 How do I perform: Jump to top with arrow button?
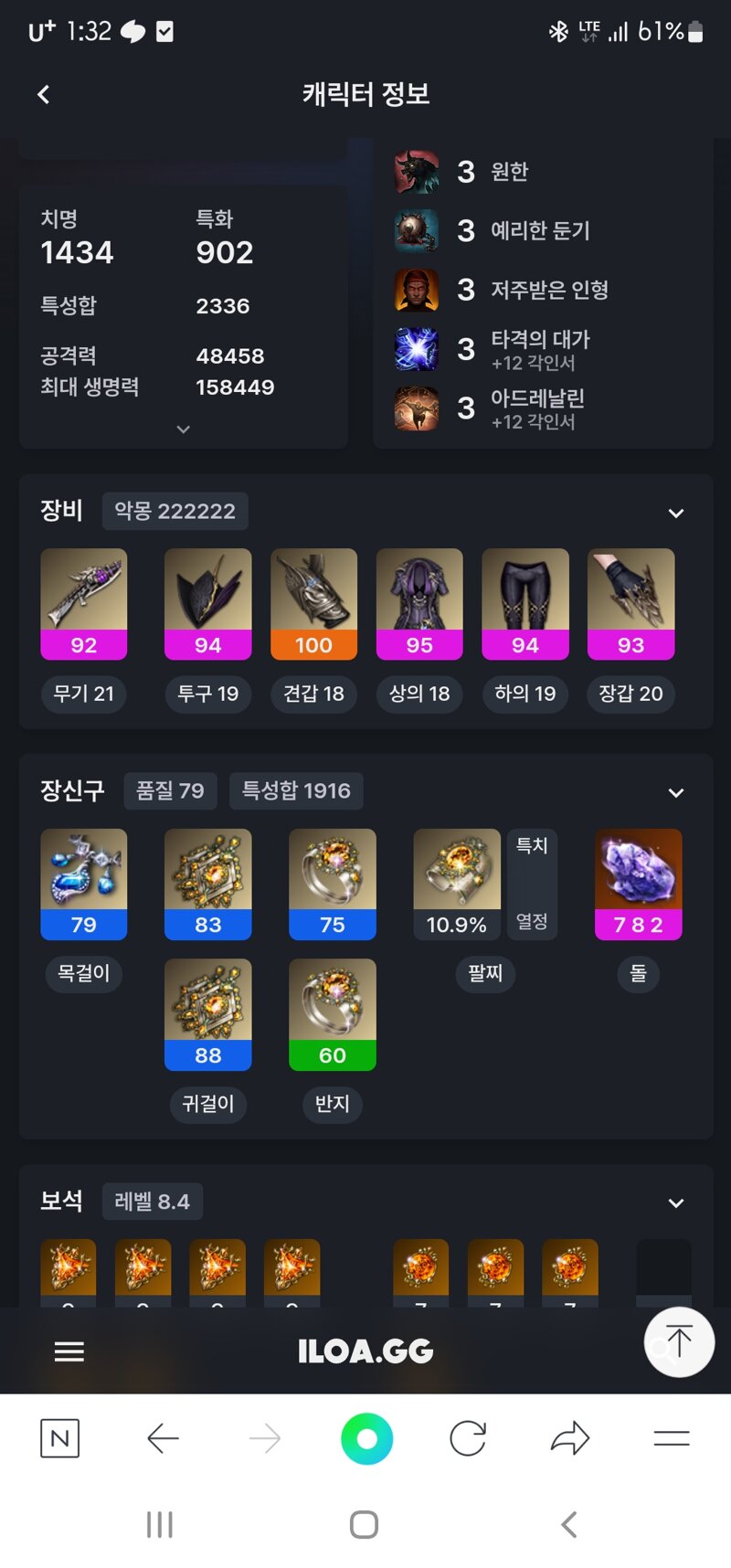679,1342
